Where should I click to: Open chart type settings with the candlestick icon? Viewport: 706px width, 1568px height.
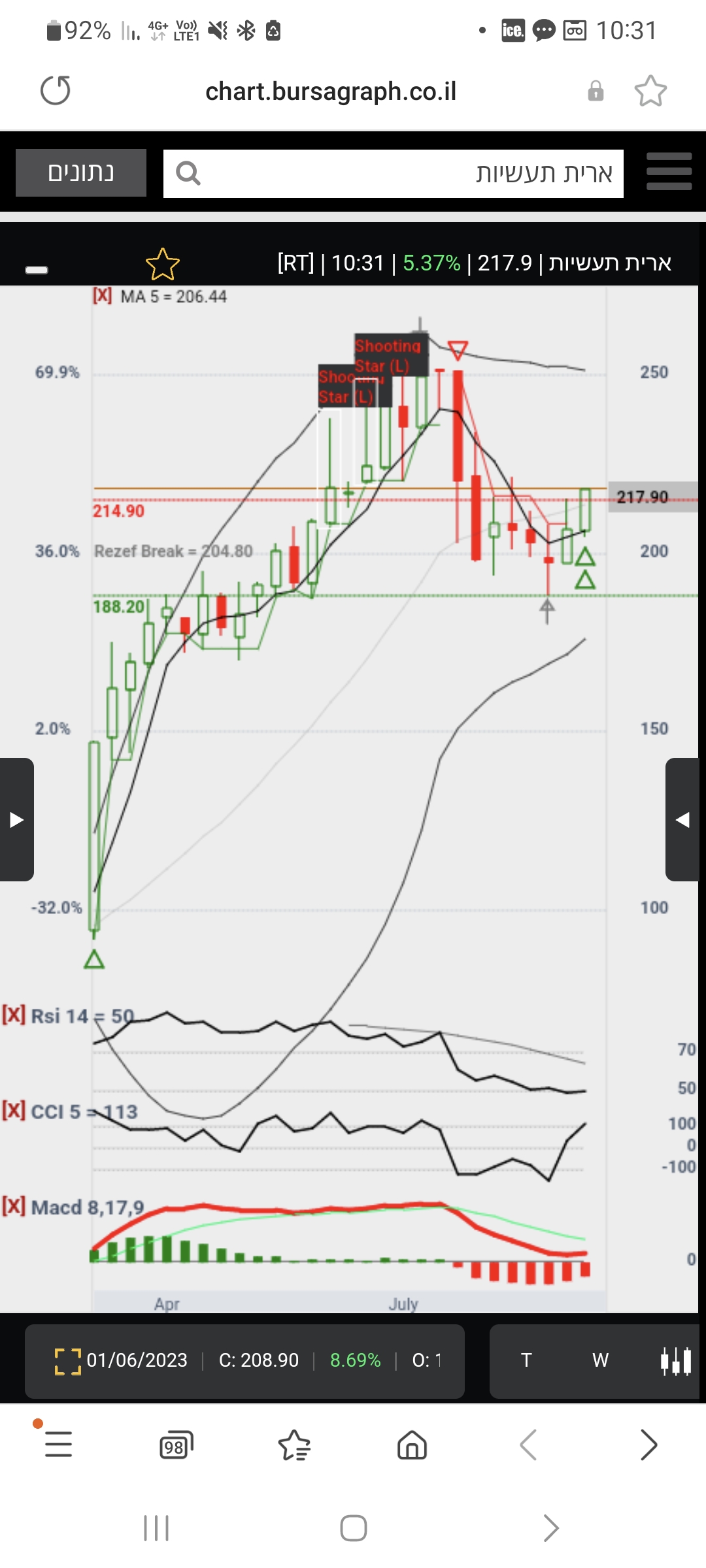(x=675, y=1361)
